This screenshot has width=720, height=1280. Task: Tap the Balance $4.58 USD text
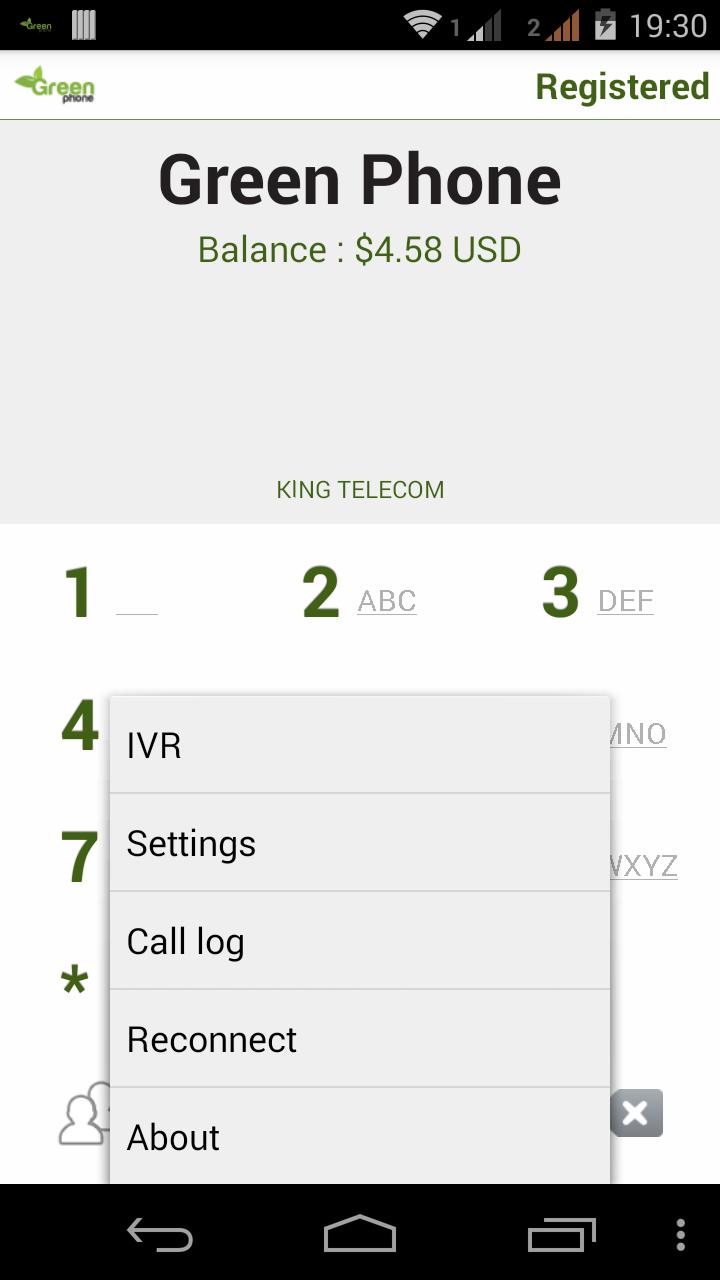pyautogui.click(x=360, y=249)
